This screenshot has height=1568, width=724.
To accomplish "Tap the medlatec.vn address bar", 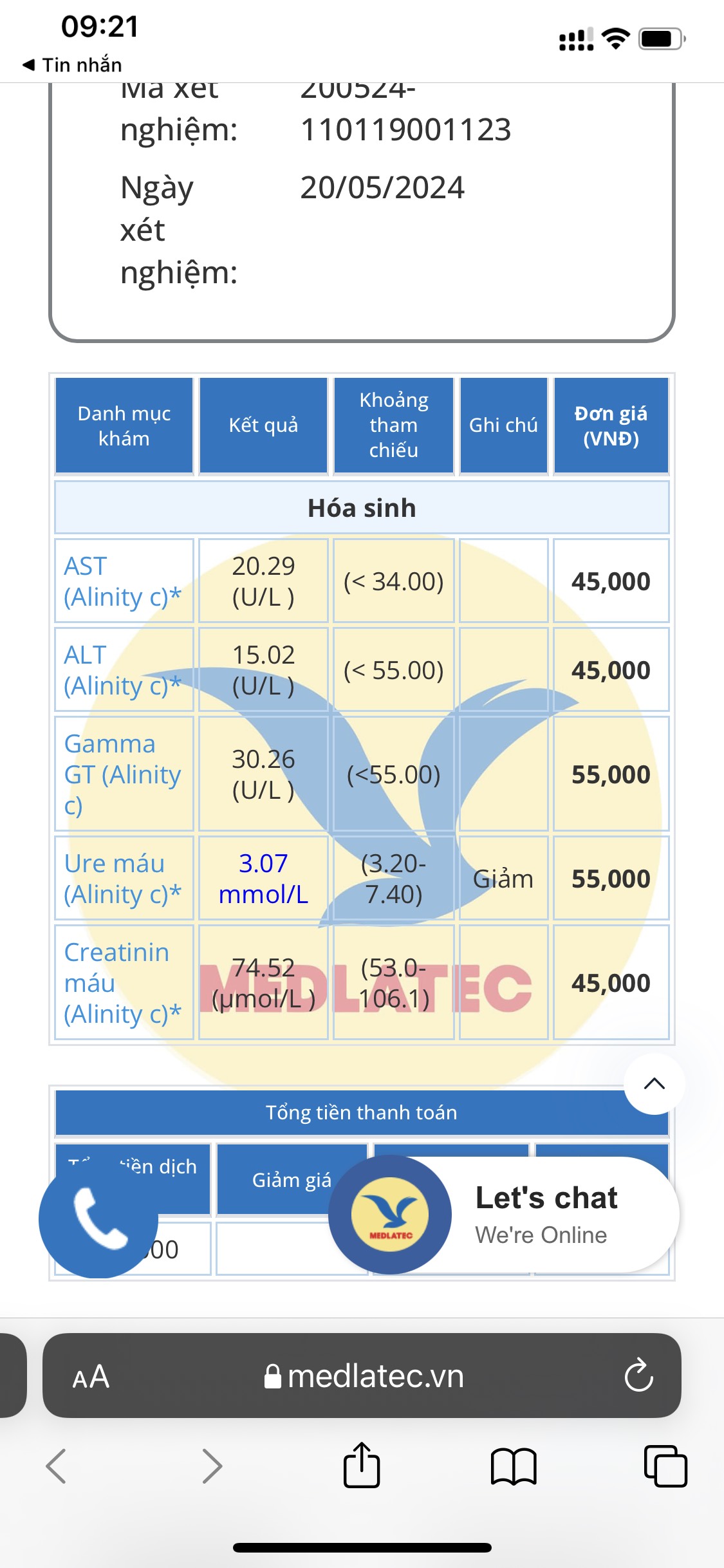I will point(364,1377).
